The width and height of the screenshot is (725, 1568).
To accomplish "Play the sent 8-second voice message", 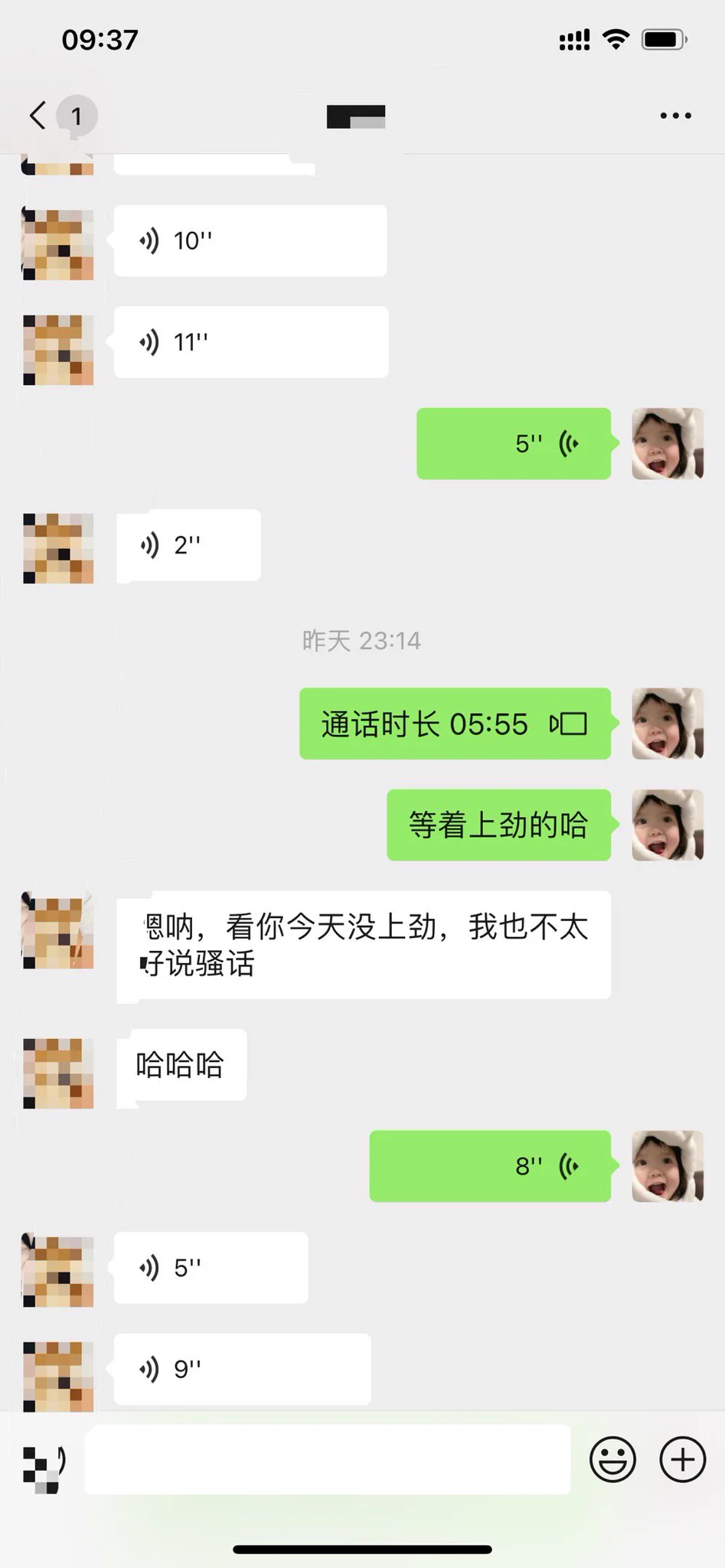I will pyautogui.click(x=490, y=1166).
